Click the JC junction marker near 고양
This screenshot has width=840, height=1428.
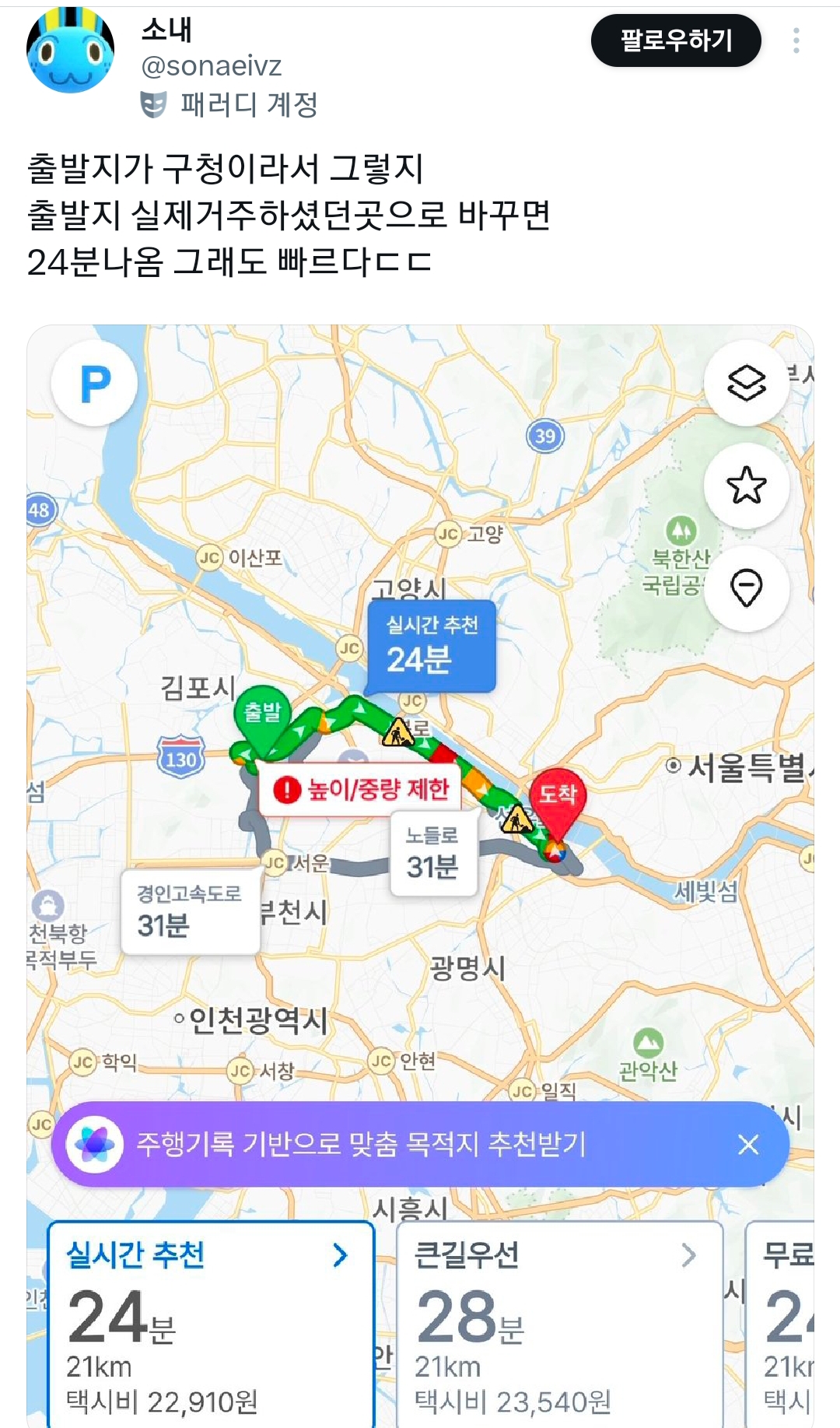[x=447, y=533]
